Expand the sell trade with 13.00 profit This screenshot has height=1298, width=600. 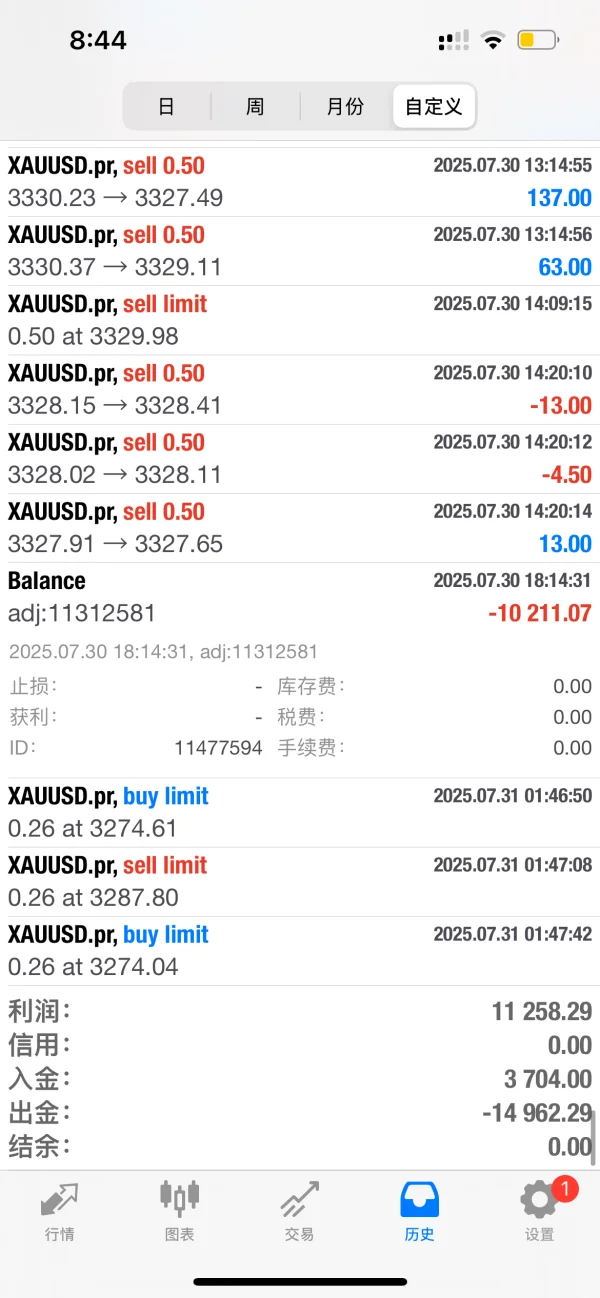click(x=300, y=528)
